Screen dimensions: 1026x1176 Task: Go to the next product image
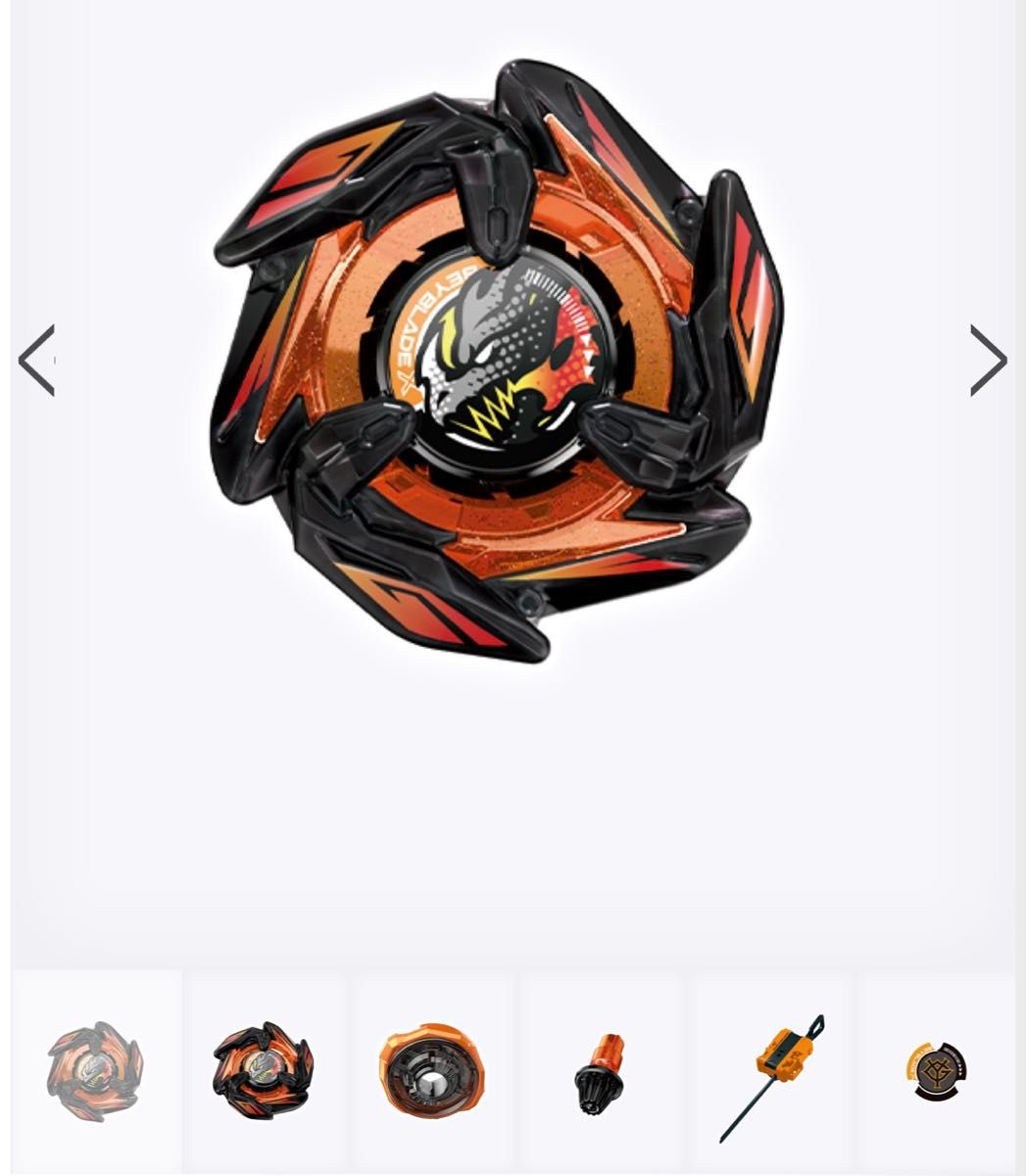pos(988,361)
